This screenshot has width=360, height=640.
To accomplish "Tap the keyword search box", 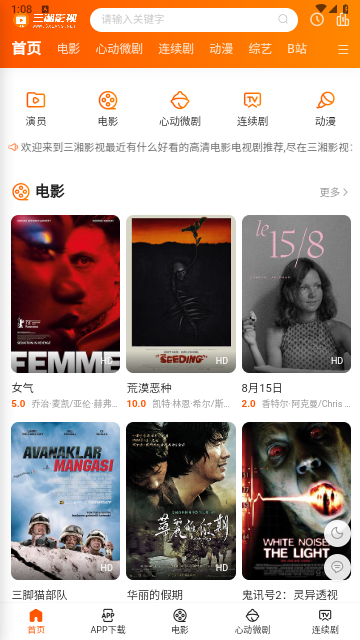I will (x=194, y=20).
